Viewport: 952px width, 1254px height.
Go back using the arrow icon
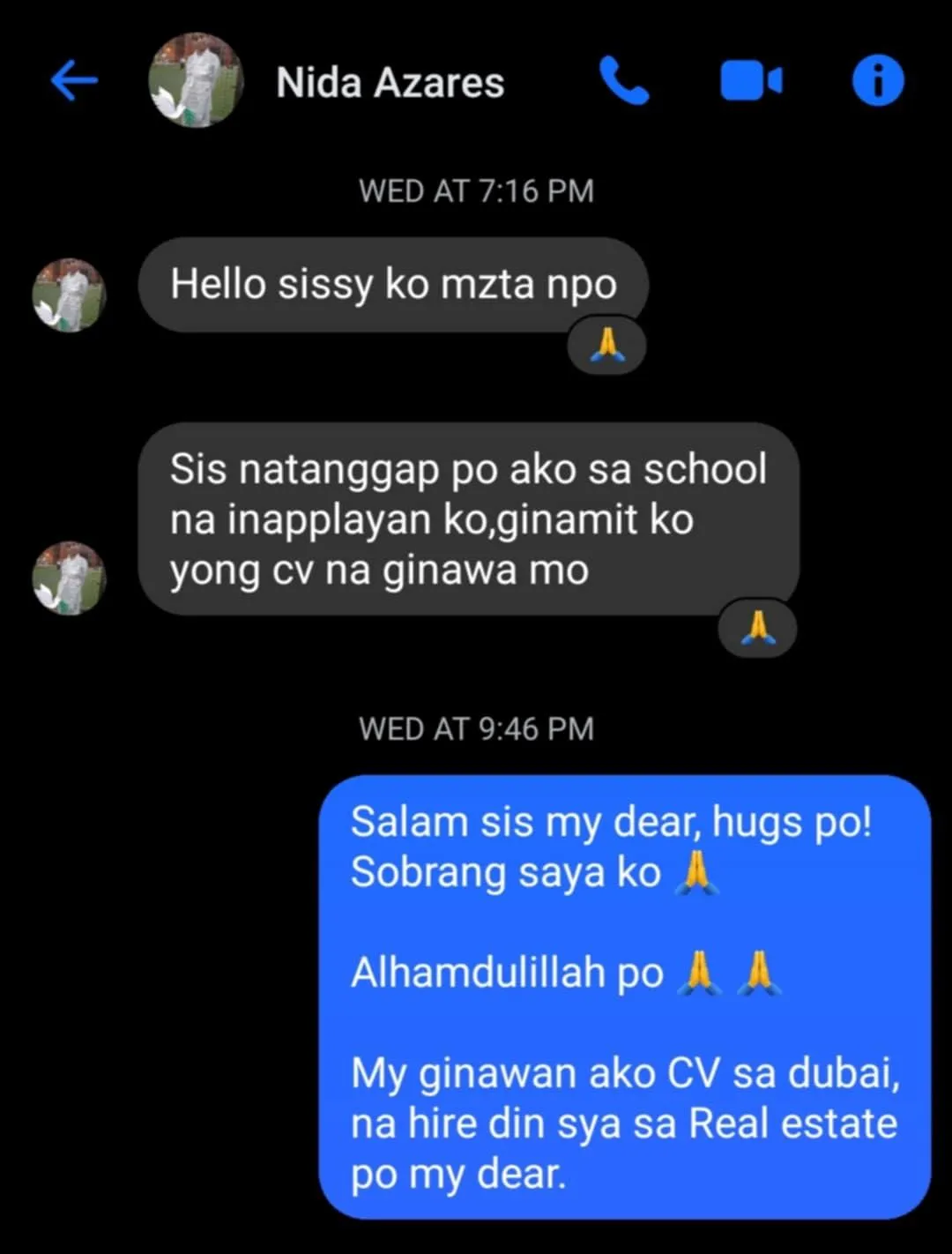[x=74, y=82]
